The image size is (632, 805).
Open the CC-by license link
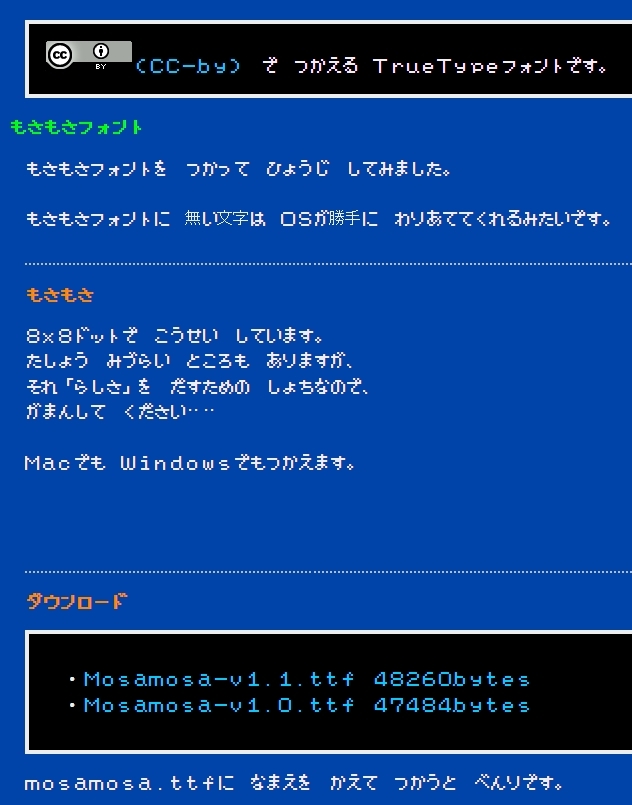tap(188, 66)
